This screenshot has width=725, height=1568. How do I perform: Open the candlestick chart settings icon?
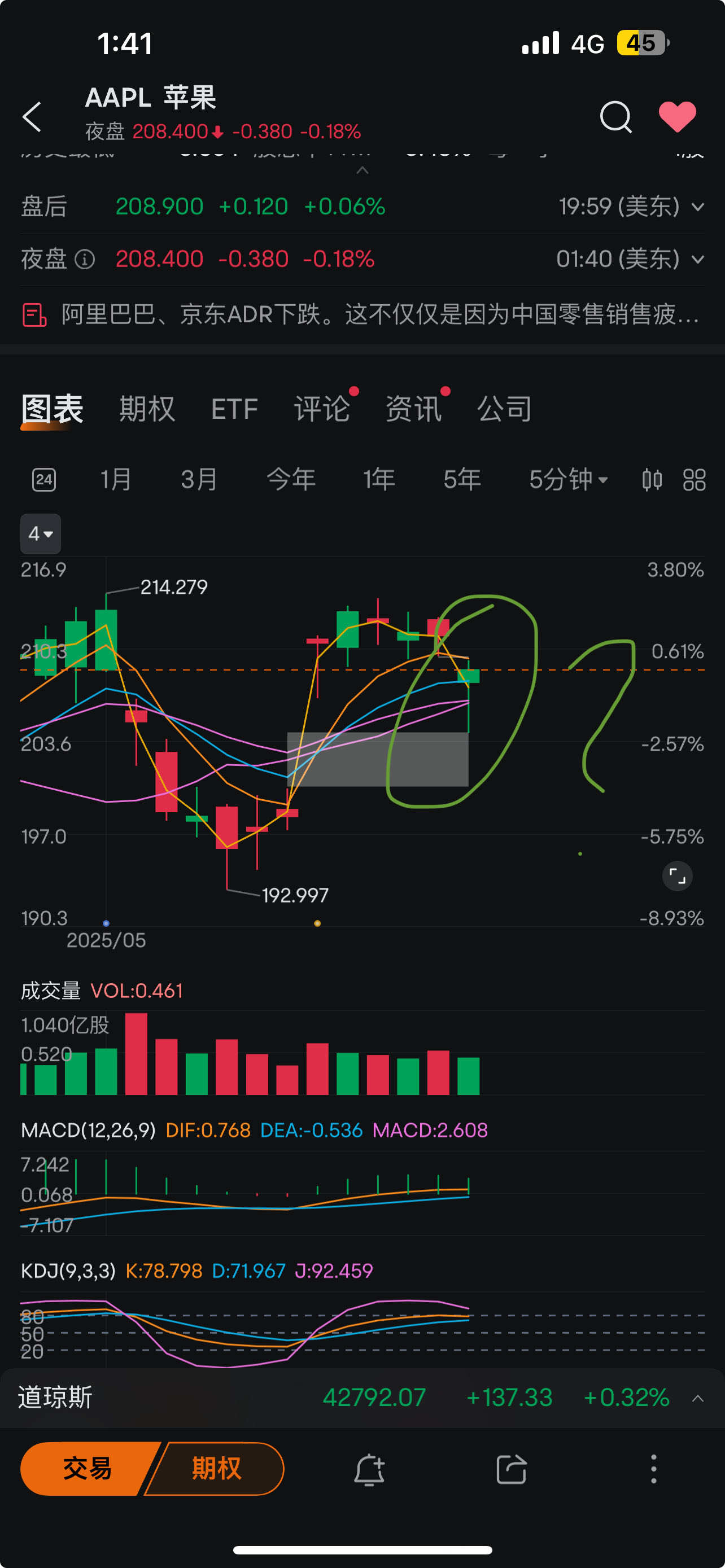point(652,480)
